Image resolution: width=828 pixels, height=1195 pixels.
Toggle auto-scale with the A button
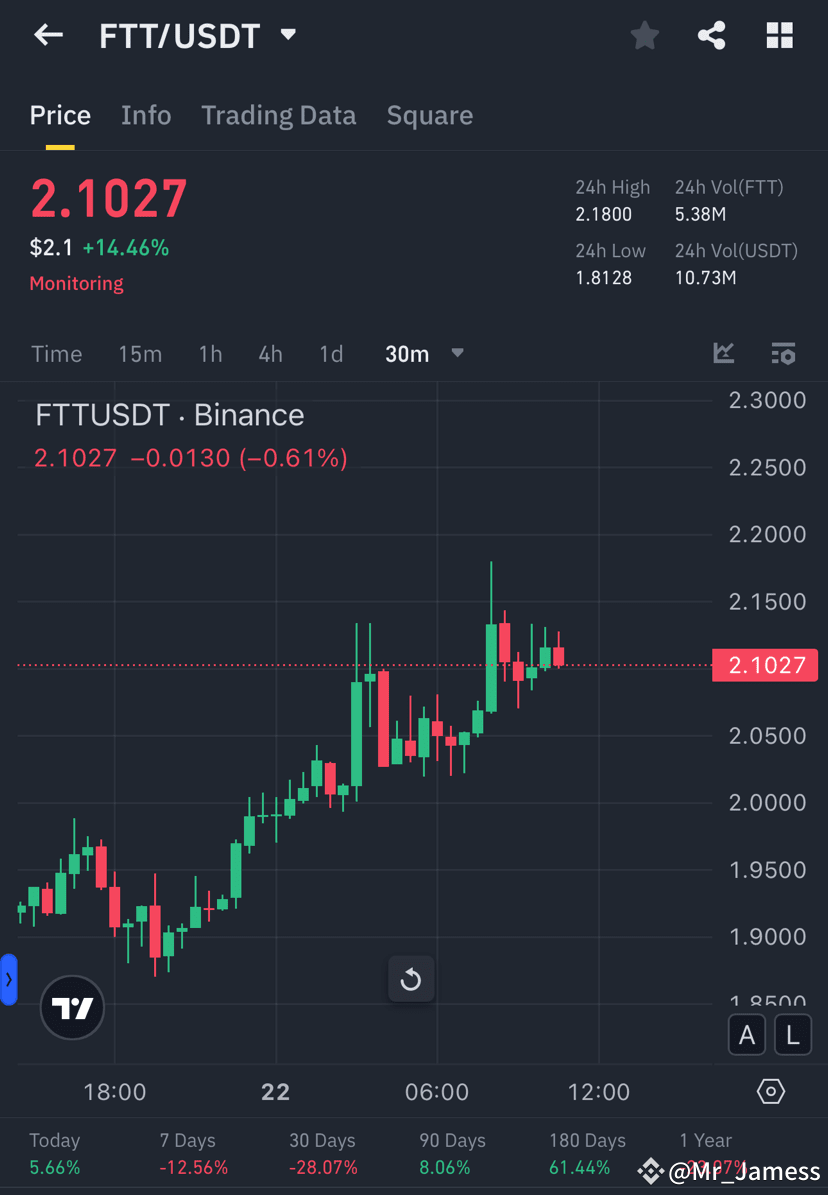(x=747, y=1034)
